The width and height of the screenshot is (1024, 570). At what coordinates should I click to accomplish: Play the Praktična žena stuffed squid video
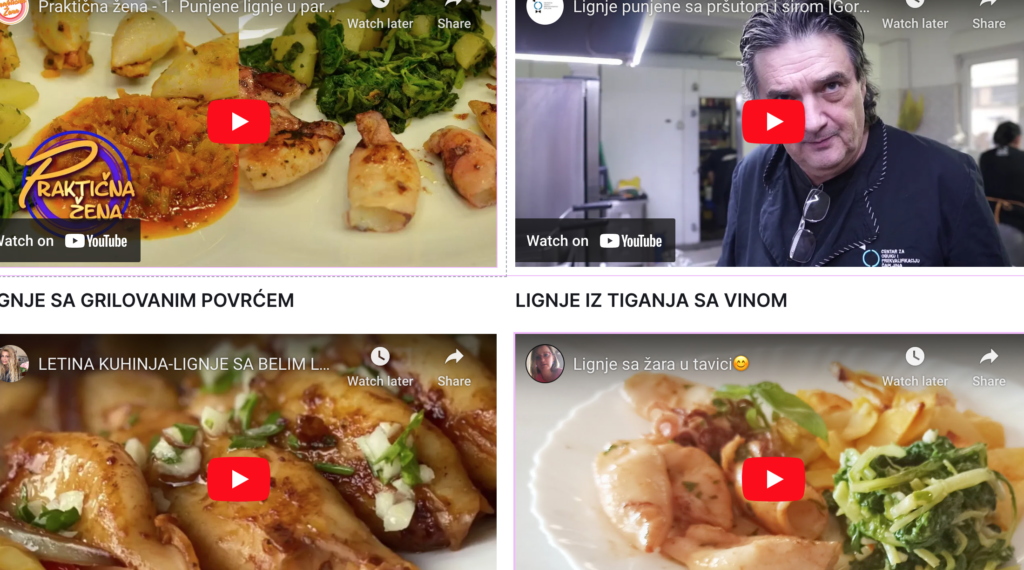tap(238, 122)
